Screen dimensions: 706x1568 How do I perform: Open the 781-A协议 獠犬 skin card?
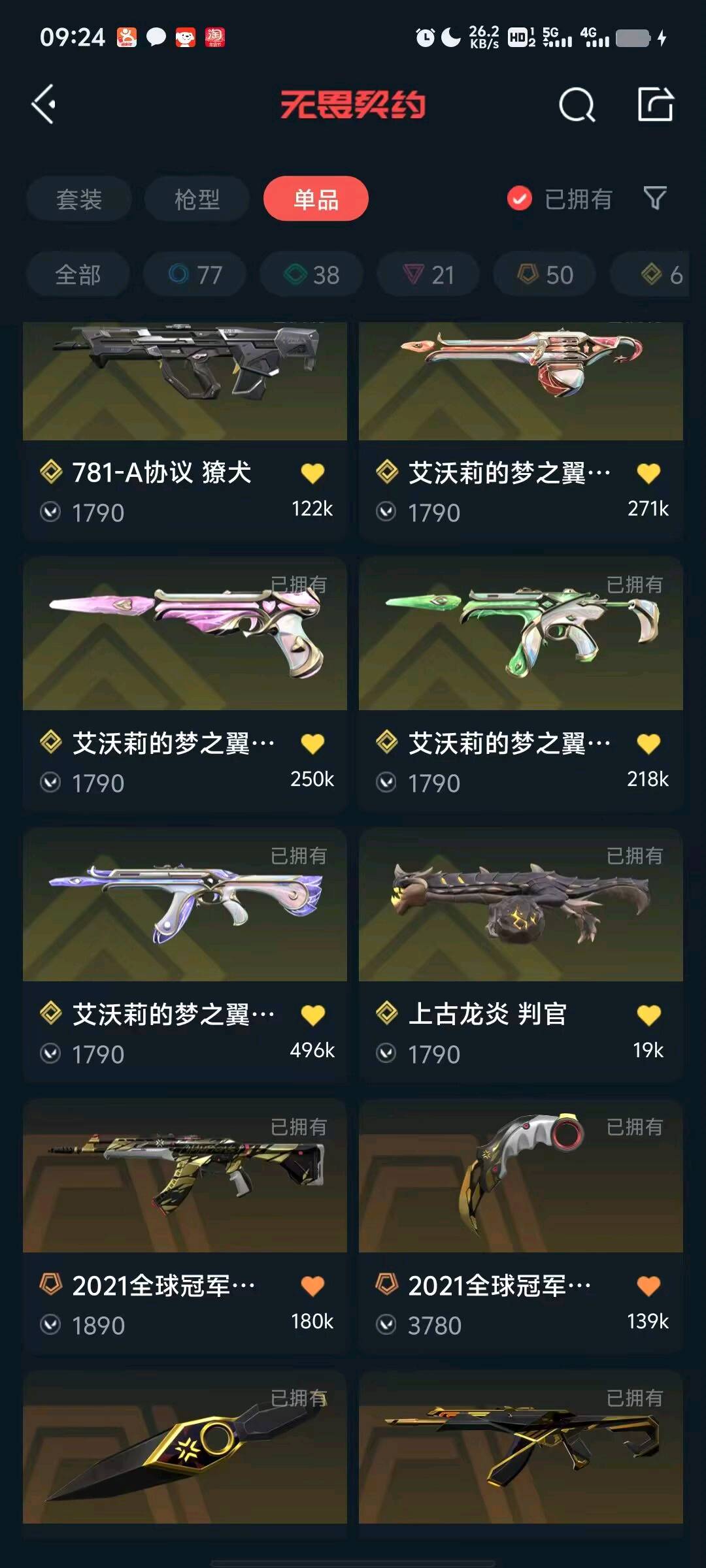185,431
